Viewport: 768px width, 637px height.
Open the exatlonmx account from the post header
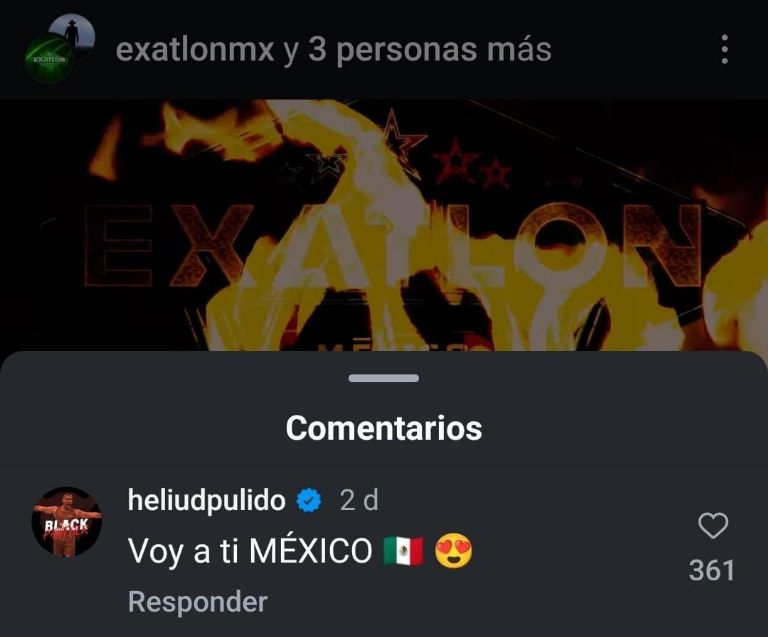click(194, 50)
